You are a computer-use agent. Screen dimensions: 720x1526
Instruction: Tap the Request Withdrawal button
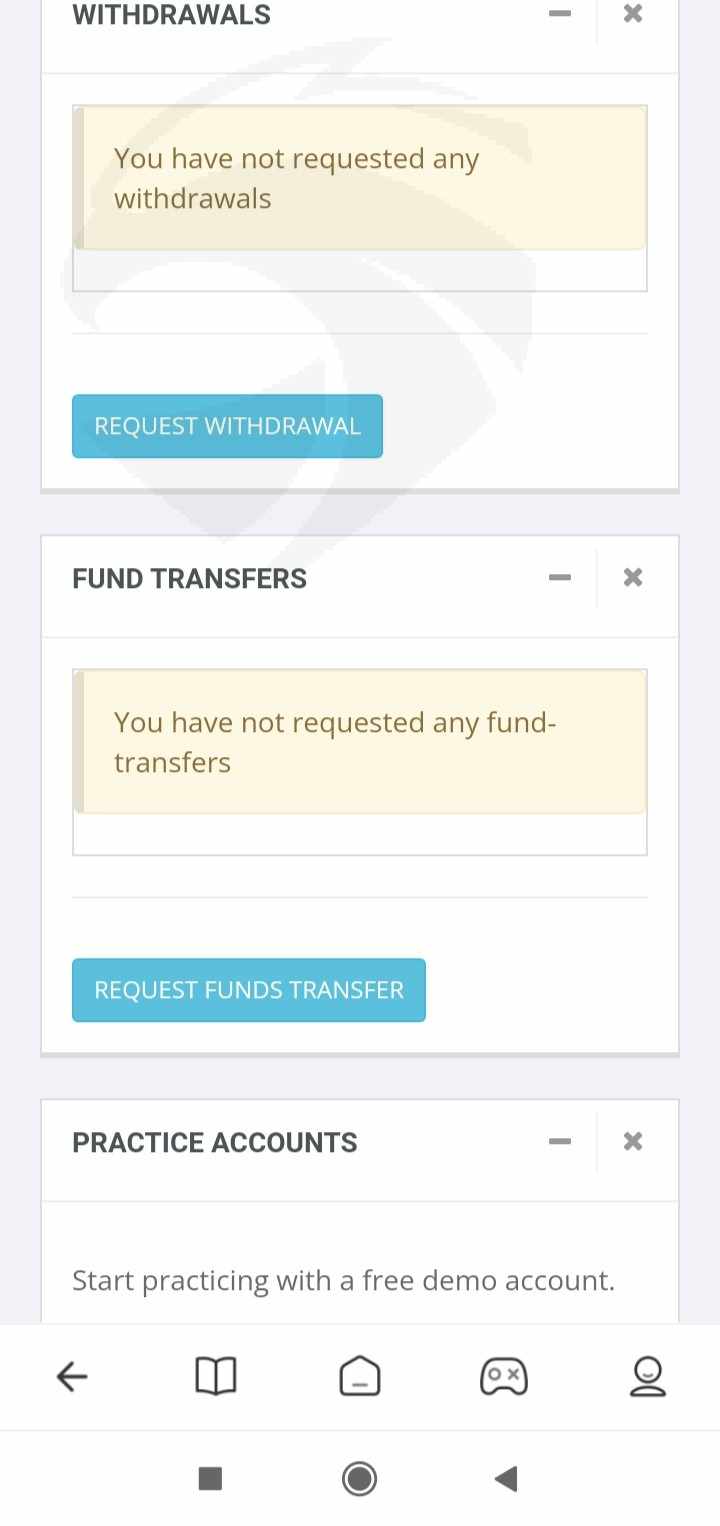[x=227, y=426]
